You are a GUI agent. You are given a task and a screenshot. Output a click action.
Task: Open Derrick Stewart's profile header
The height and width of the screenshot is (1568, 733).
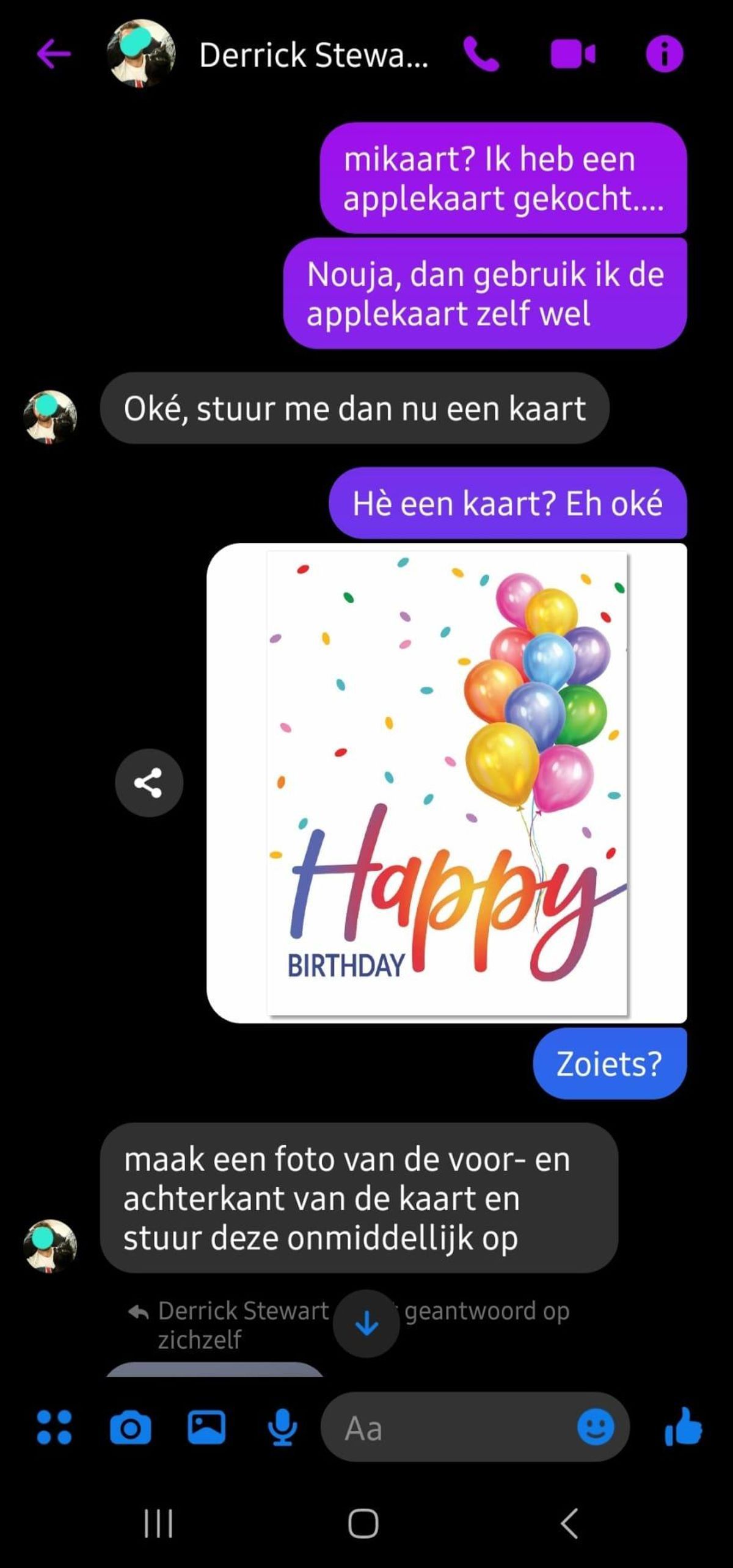[313, 55]
